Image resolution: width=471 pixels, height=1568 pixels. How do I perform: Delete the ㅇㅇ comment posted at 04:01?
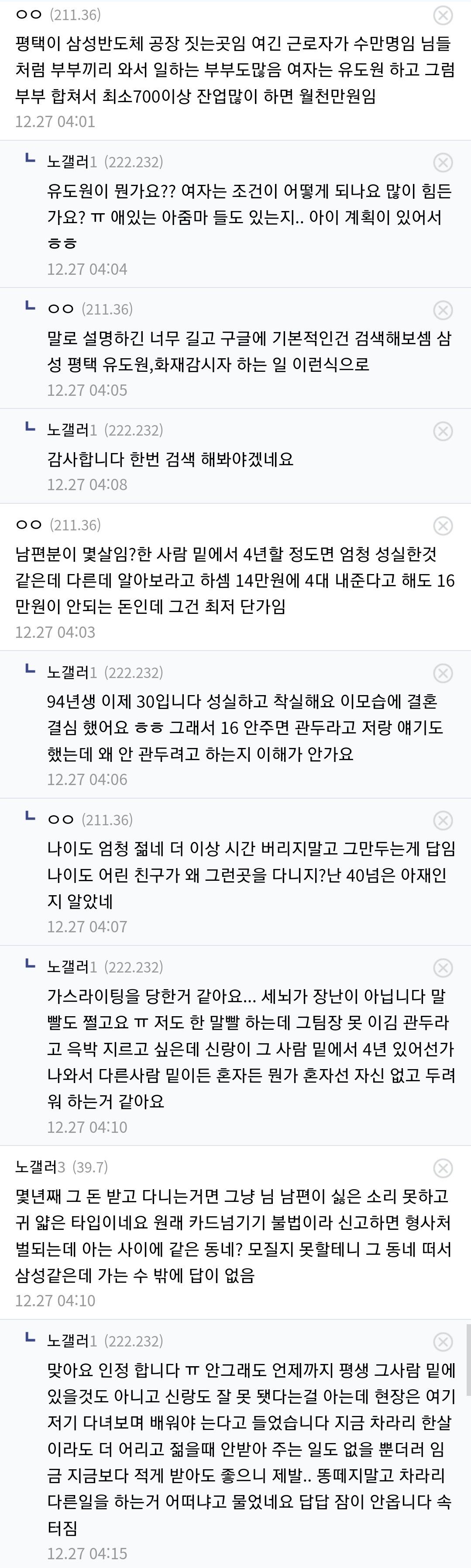point(442,15)
